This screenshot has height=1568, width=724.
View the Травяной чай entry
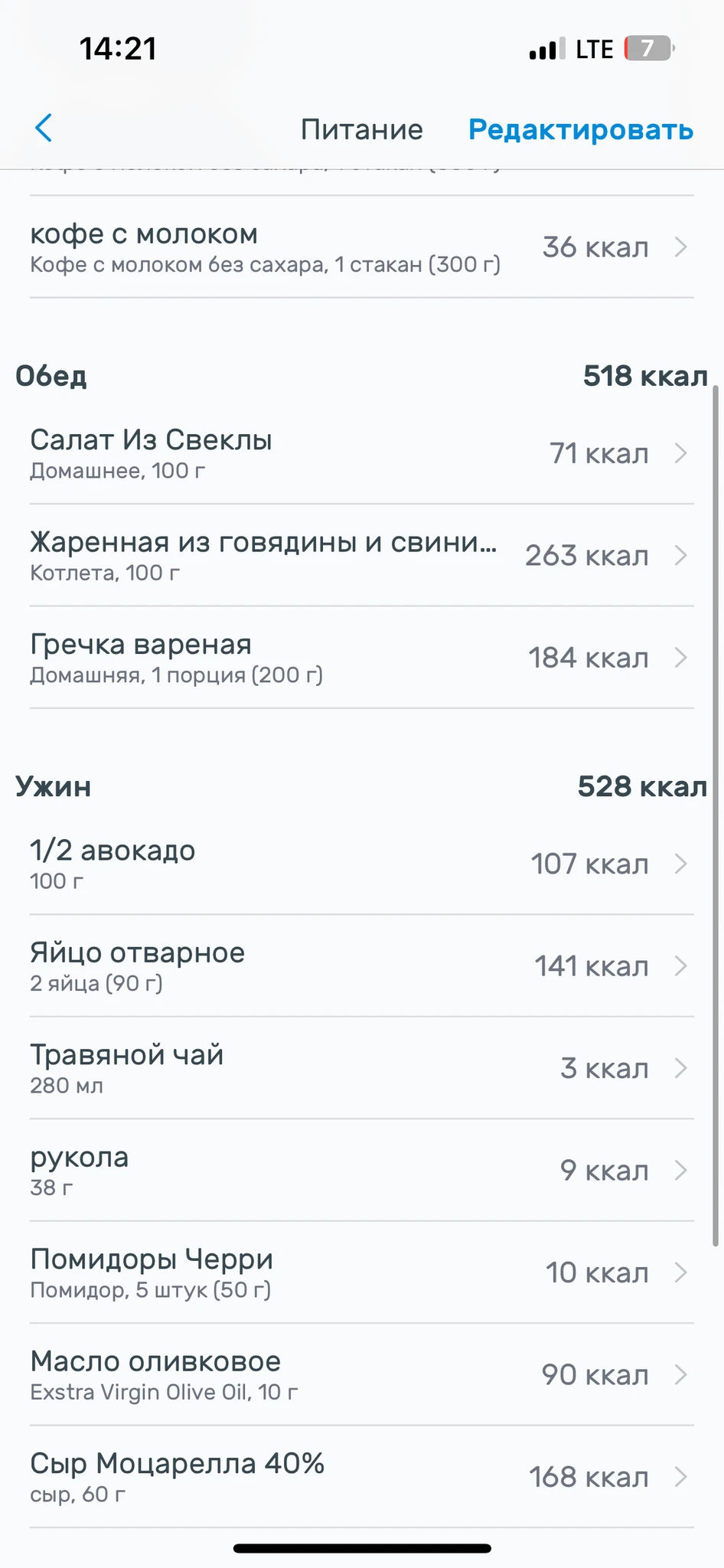pyautogui.click(x=361, y=1068)
